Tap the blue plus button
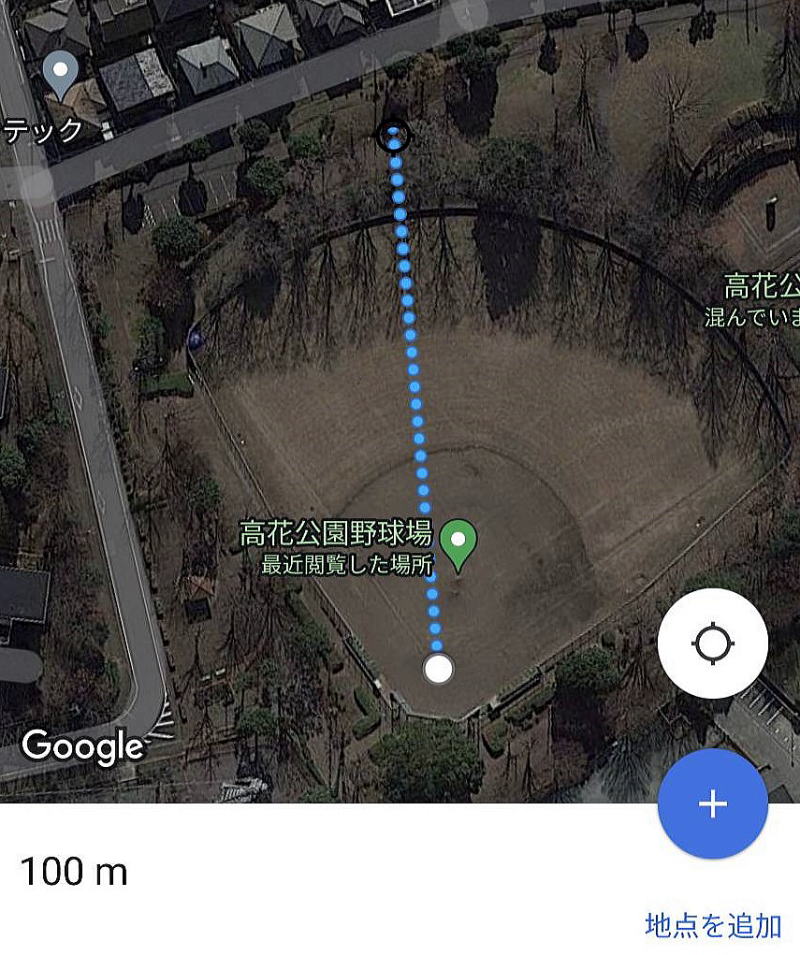 pyautogui.click(x=712, y=804)
